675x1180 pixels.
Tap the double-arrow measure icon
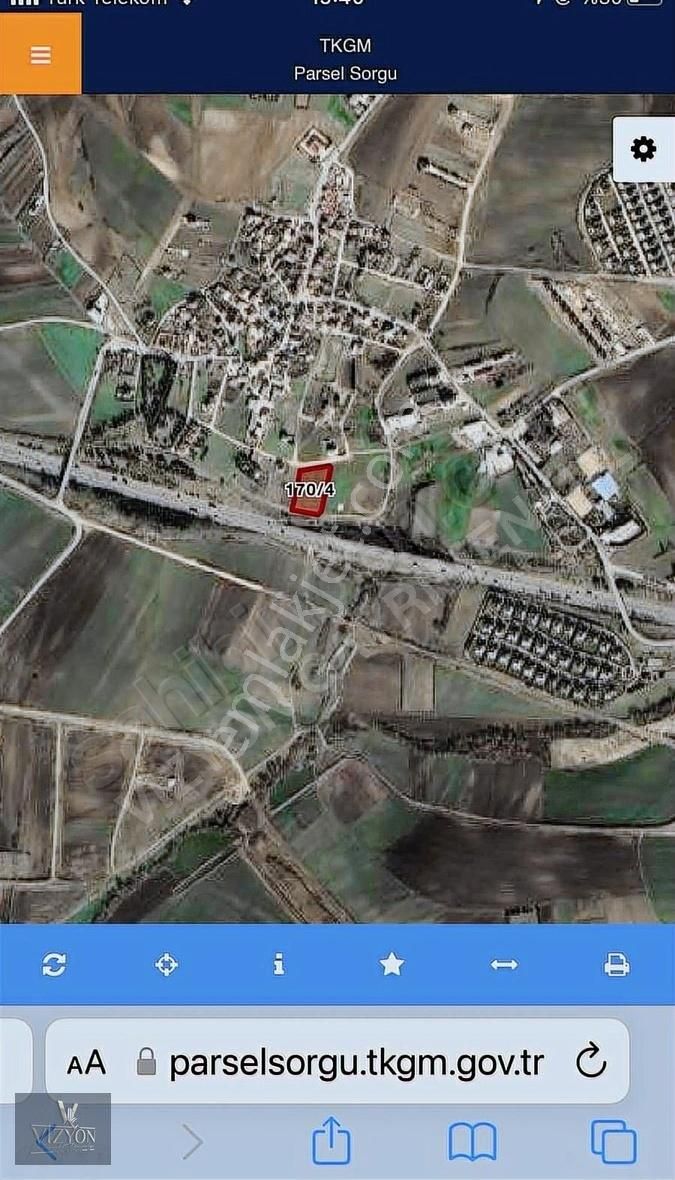coord(504,964)
